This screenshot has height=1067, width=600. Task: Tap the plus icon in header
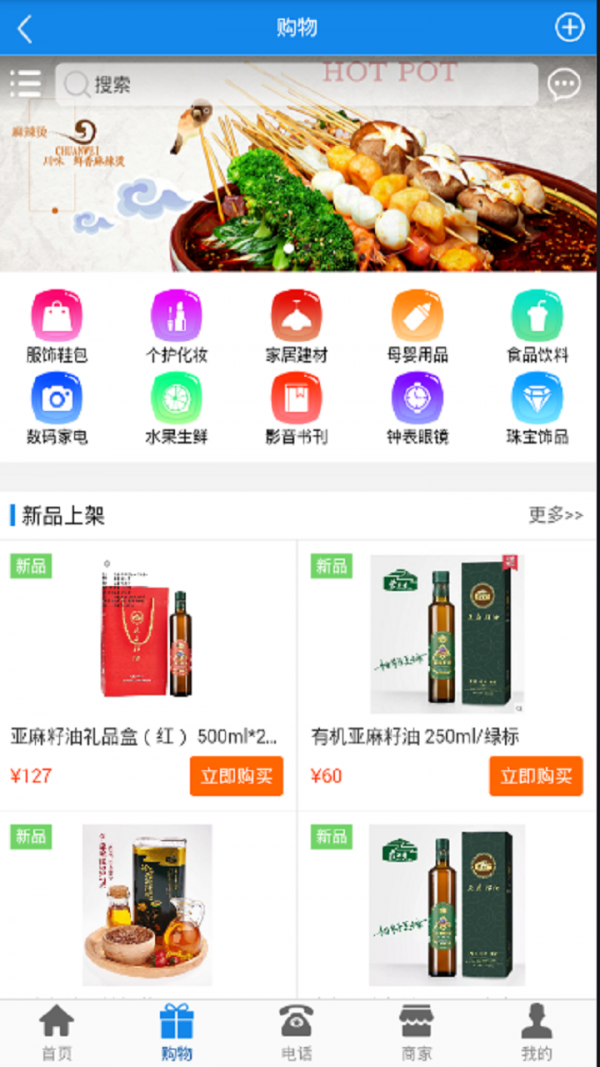pyautogui.click(x=570, y=28)
